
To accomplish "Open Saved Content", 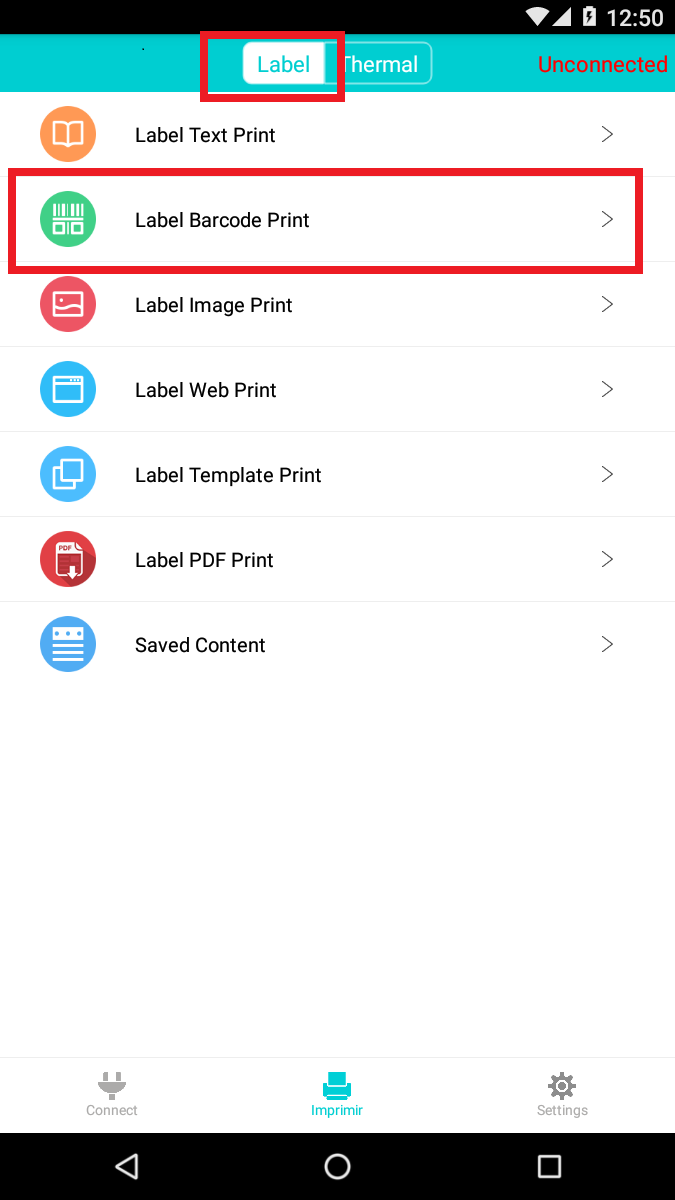I will click(337, 645).
